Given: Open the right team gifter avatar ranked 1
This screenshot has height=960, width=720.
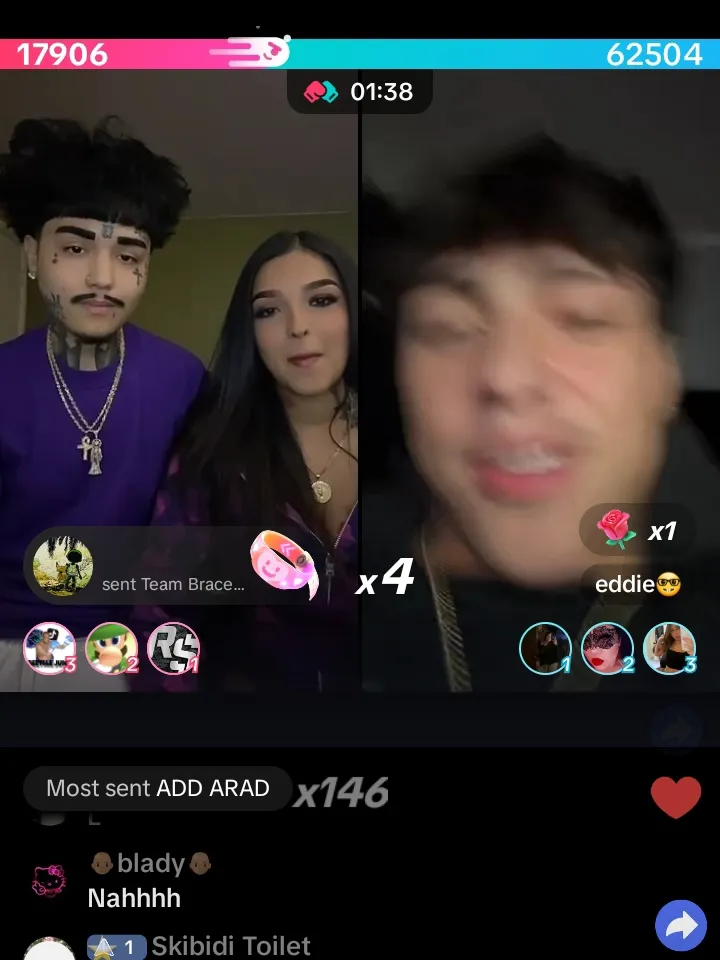Looking at the screenshot, I should 545,648.
